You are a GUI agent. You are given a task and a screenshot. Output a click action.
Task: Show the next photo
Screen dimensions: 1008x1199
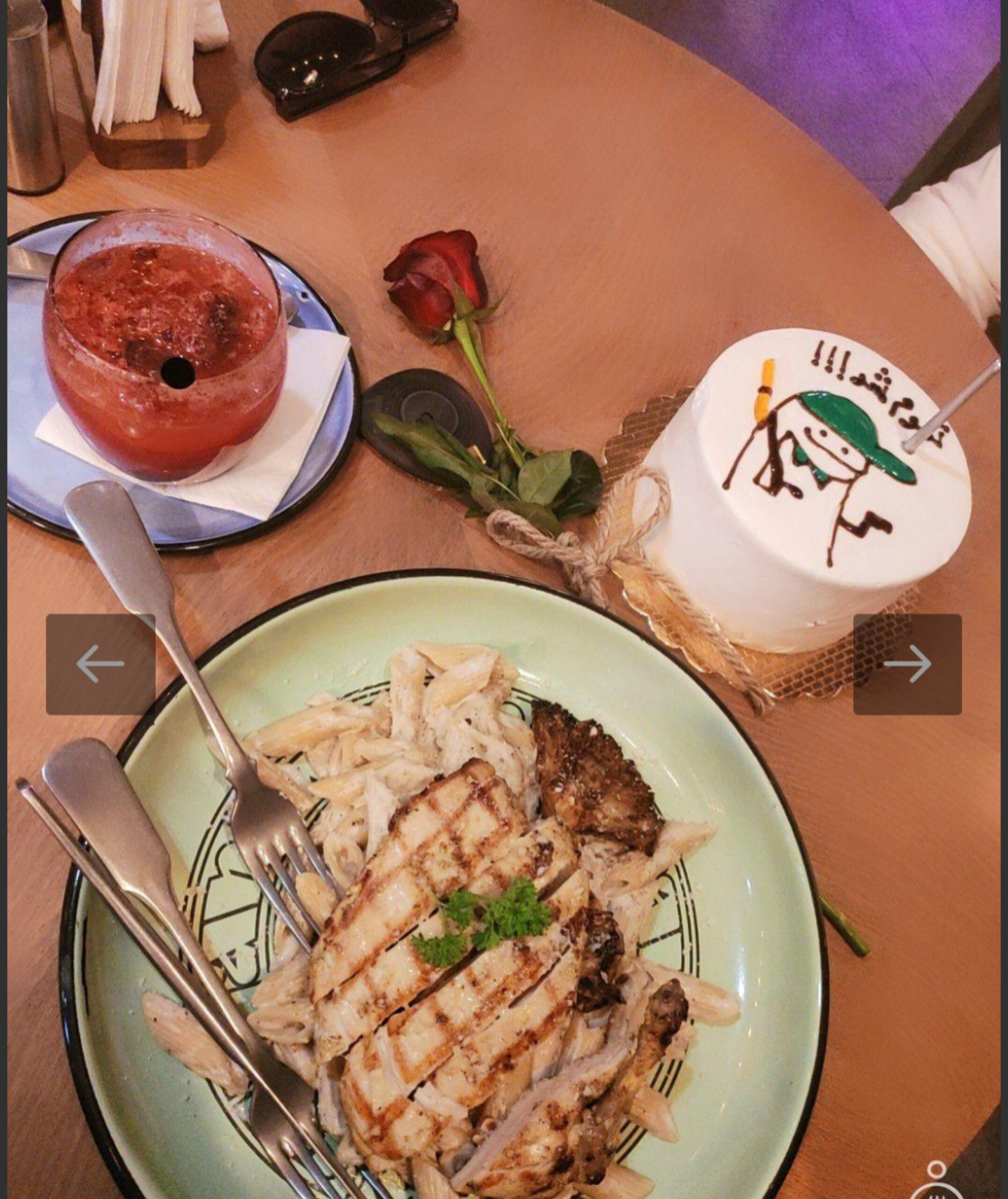[x=907, y=664]
